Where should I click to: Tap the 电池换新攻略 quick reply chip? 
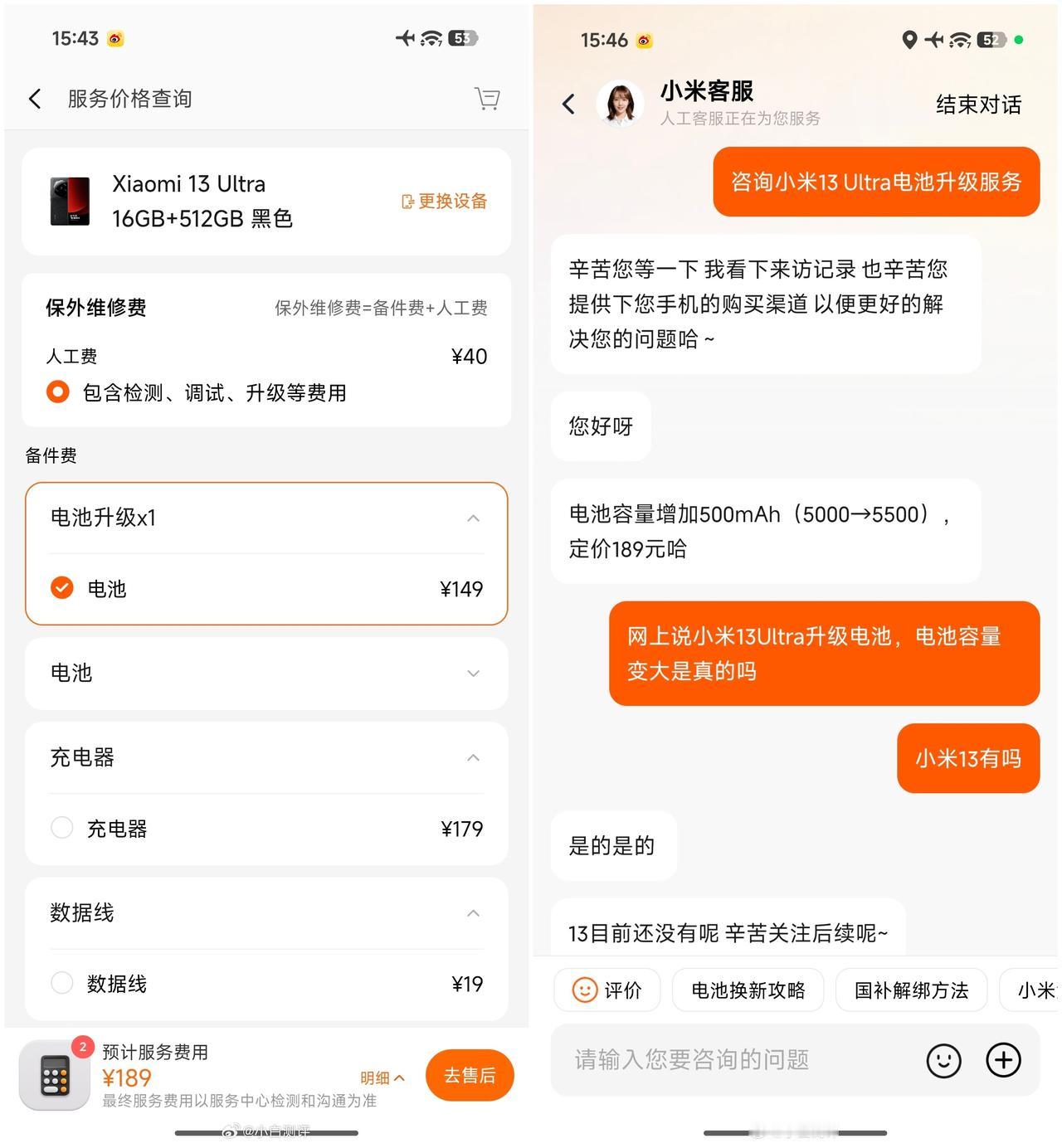click(x=747, y=990)
